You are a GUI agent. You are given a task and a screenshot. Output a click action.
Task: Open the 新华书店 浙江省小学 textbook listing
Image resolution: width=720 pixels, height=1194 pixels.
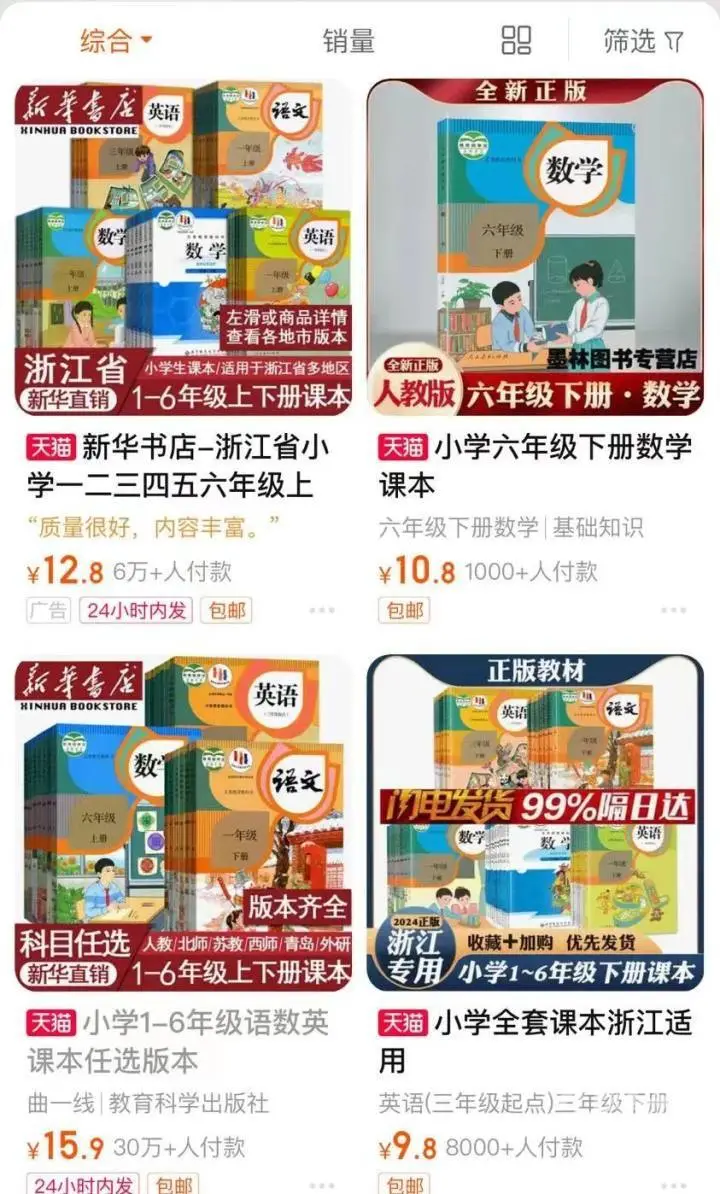[178, 466]
